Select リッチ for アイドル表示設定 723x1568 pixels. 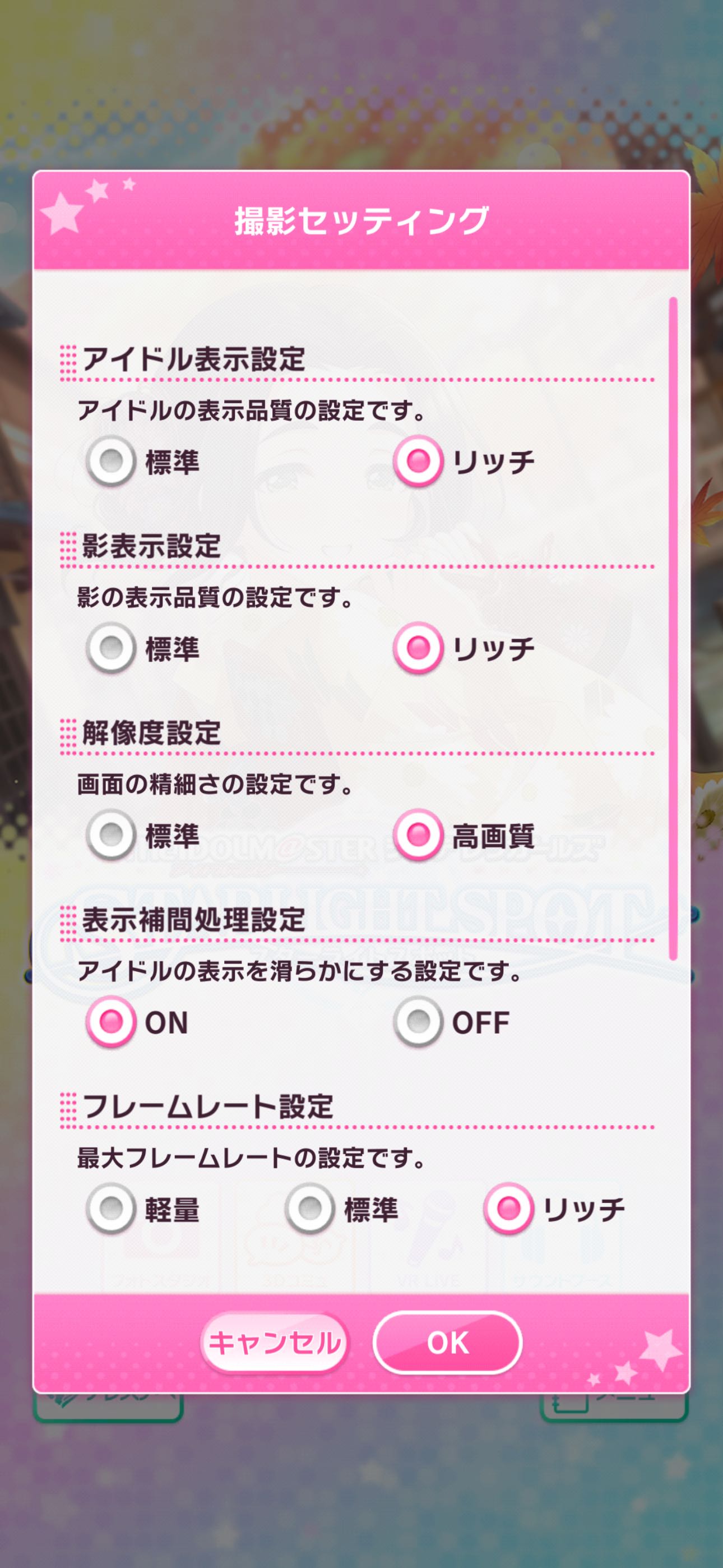click(x=418, y=462)
